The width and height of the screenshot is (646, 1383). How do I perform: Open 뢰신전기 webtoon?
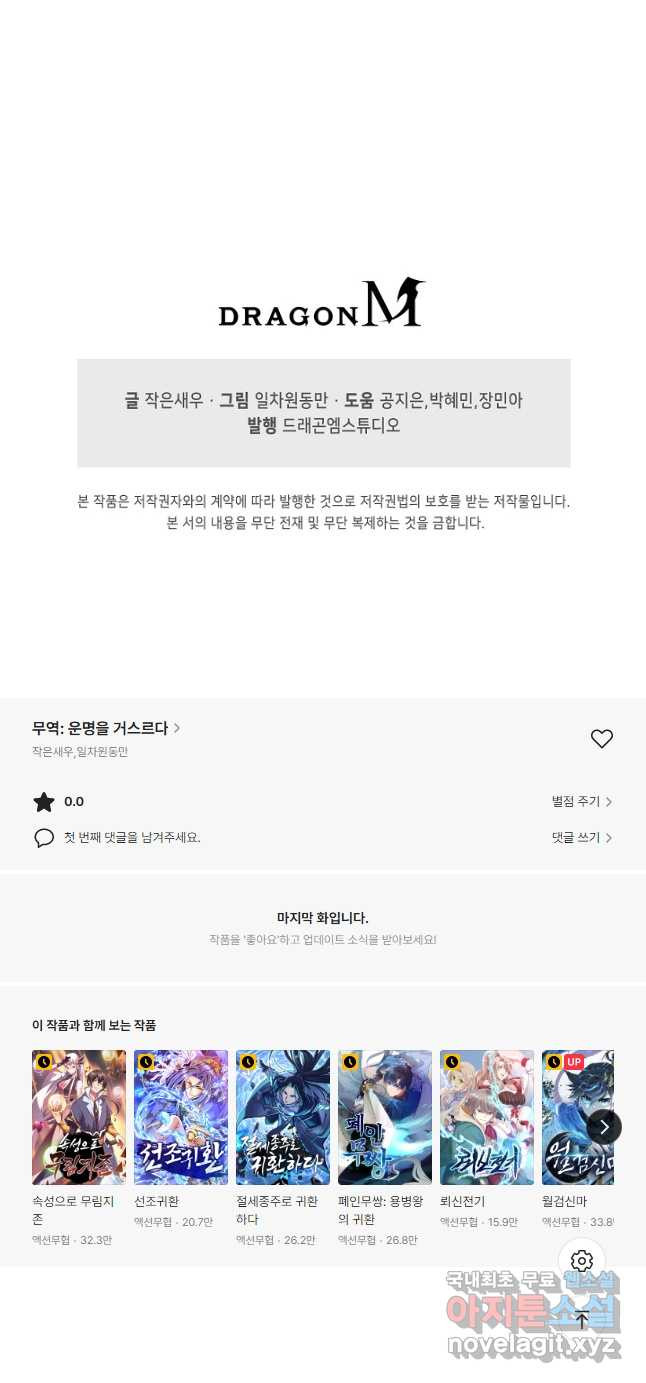[x=487, y=1117]
